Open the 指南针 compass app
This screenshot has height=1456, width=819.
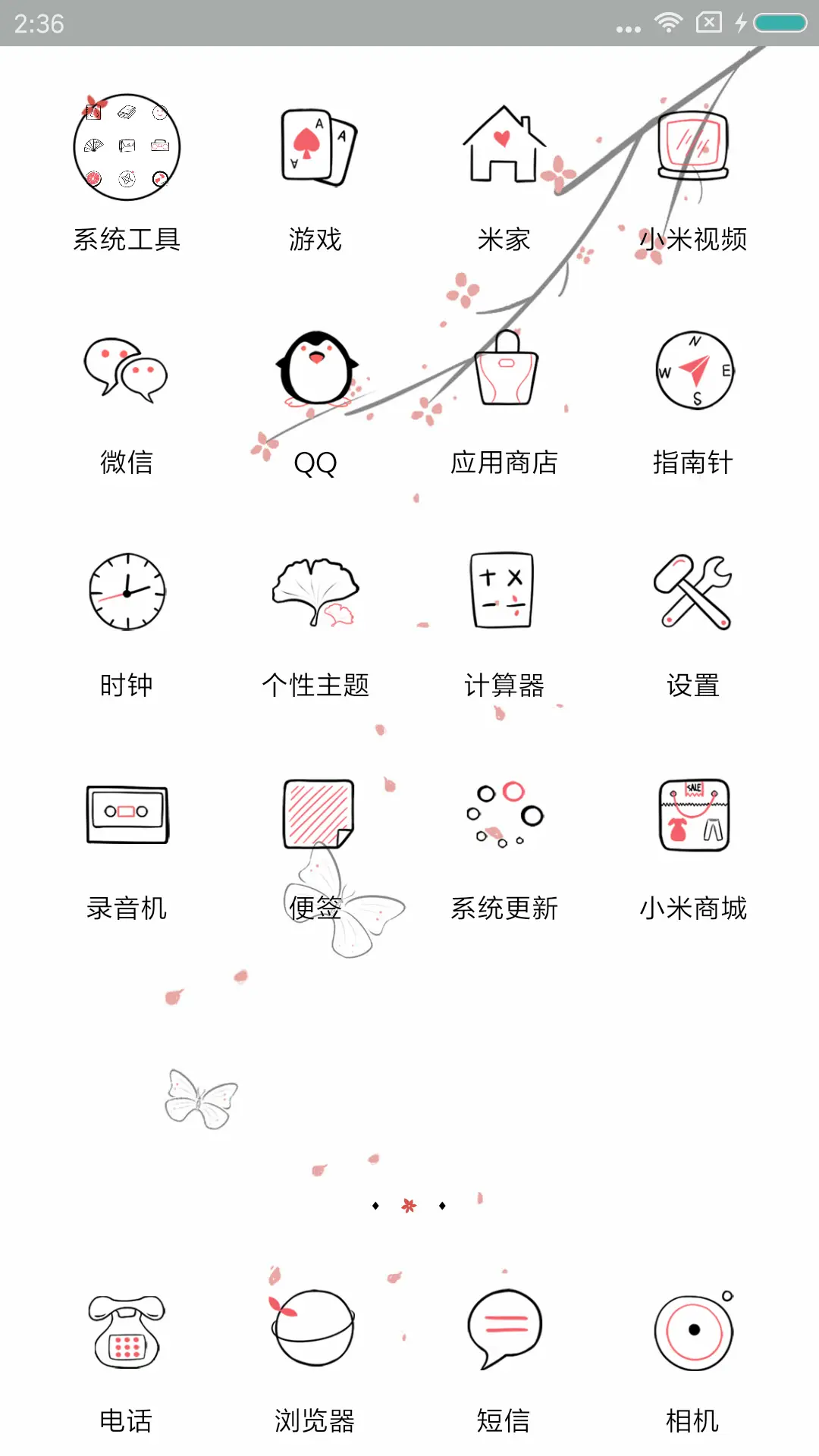pyautogui.click(x=692, y=372)
